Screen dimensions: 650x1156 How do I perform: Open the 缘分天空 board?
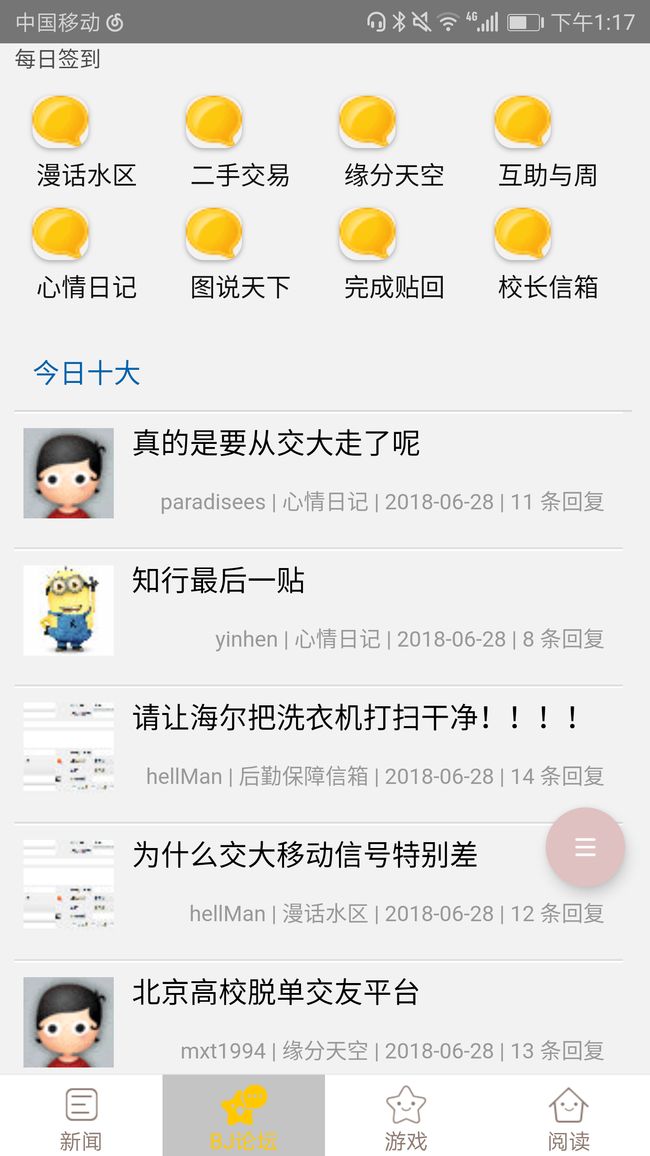pos(394,143)
